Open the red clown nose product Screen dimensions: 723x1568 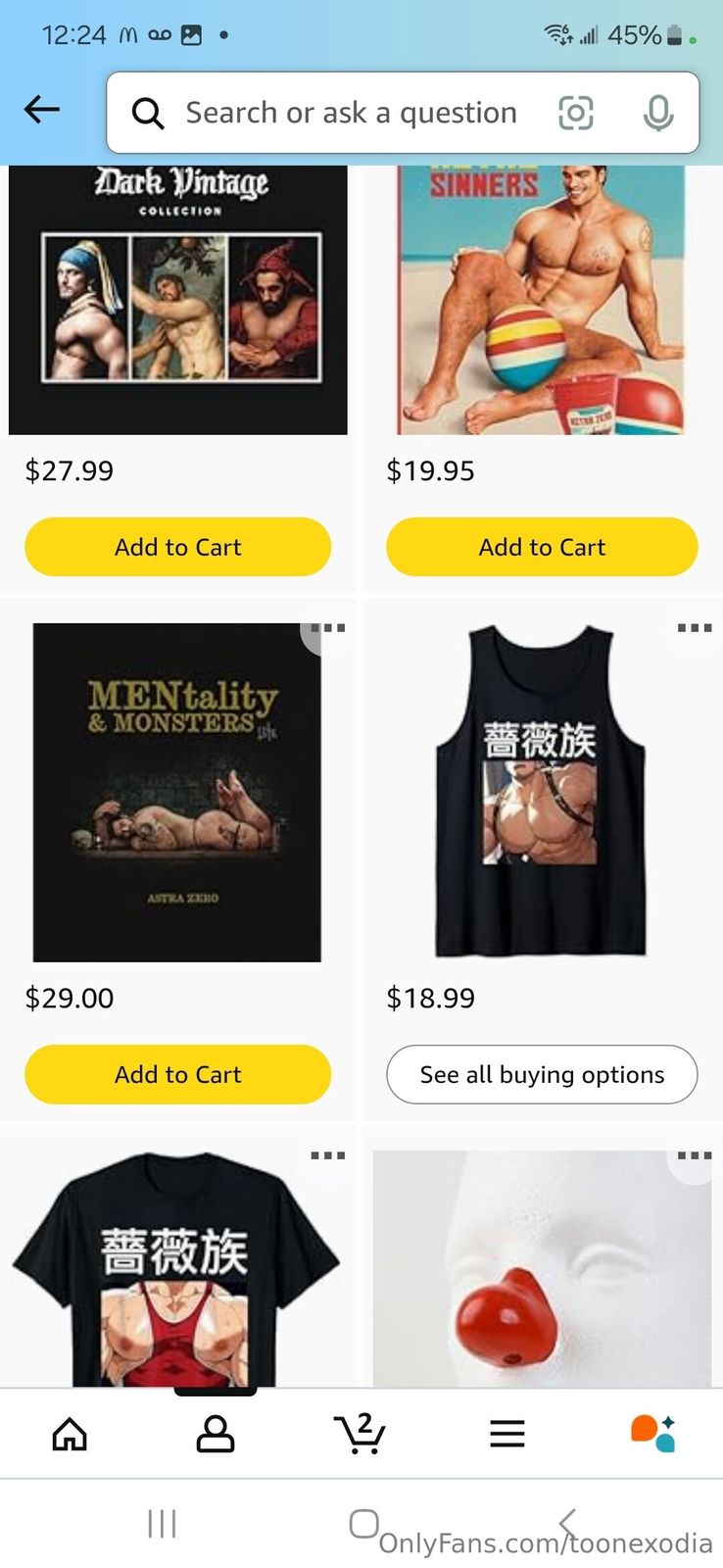(542, 1269)
